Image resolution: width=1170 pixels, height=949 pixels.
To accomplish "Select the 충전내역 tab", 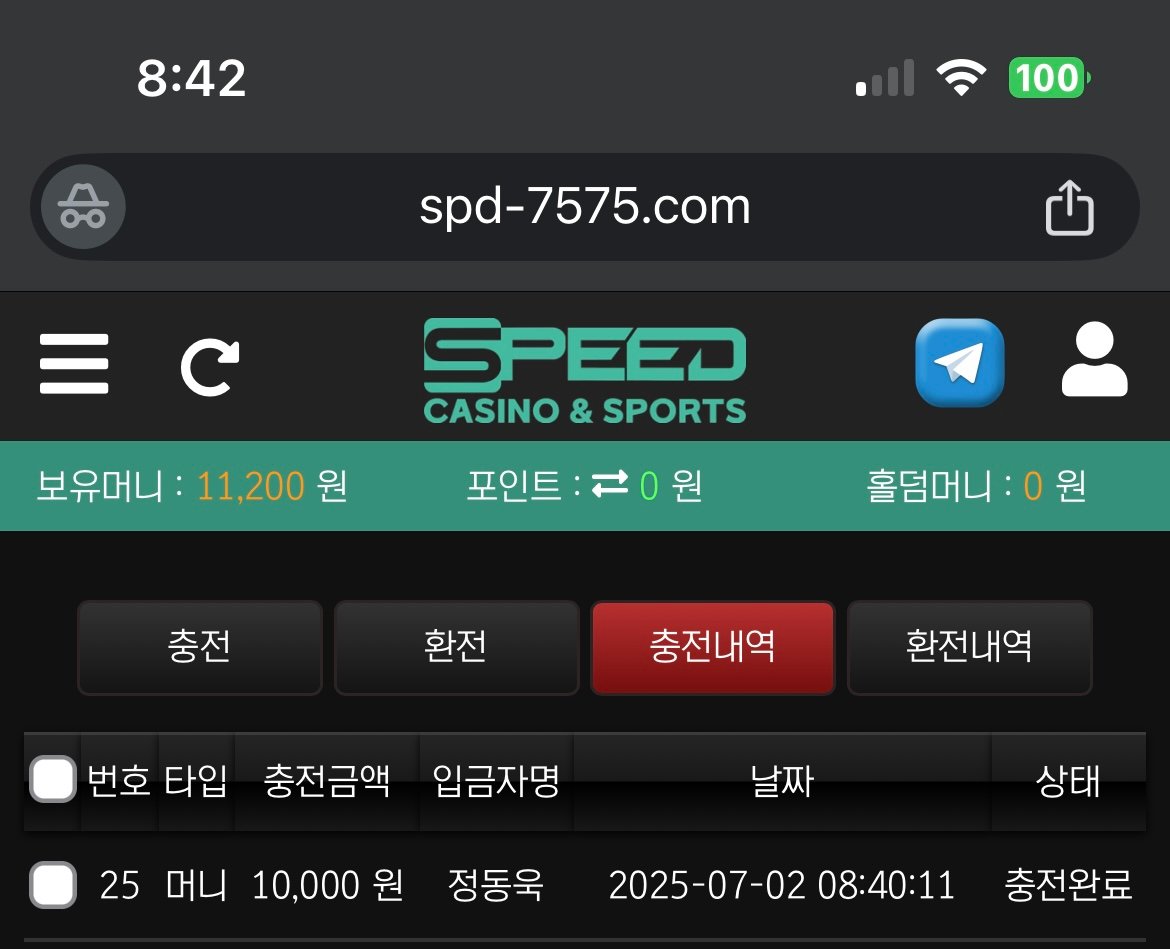I will coord(712,647).
